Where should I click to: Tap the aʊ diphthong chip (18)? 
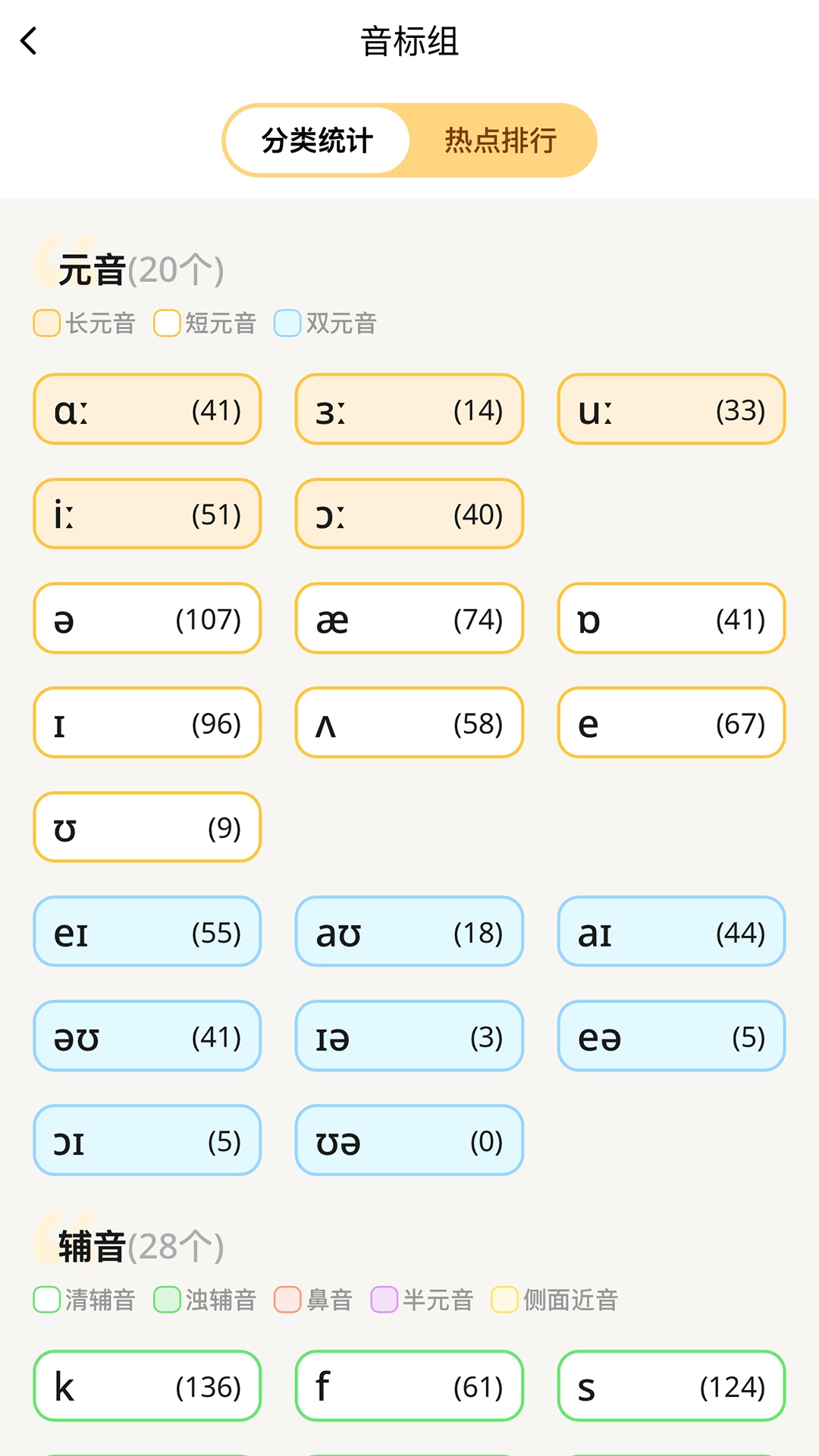tap(409, 932)
